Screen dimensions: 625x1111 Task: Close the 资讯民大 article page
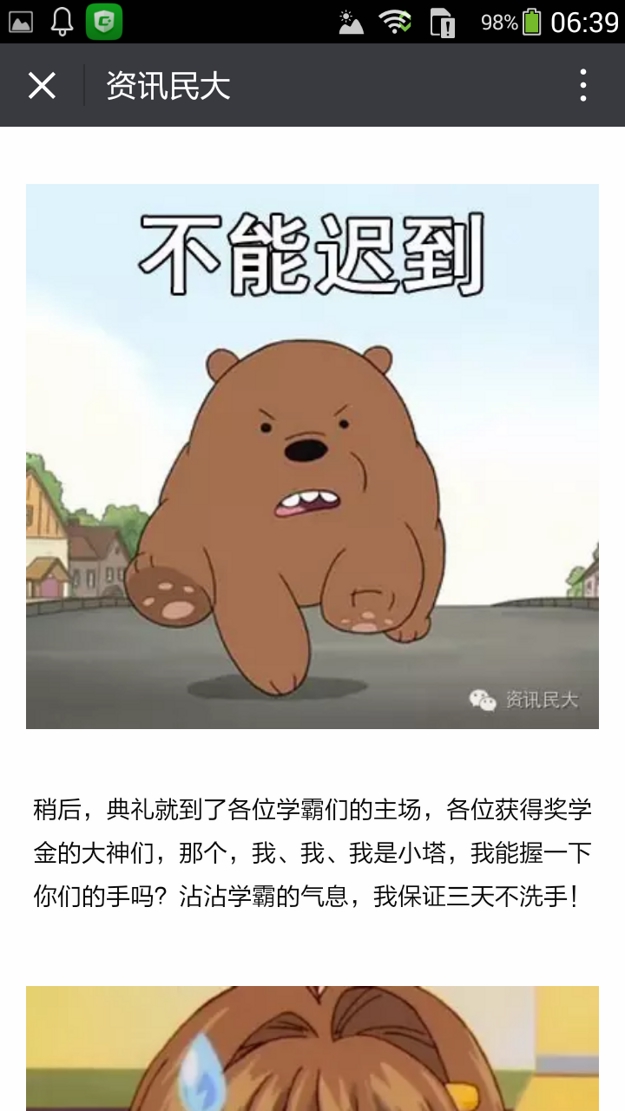click(42, 86)
